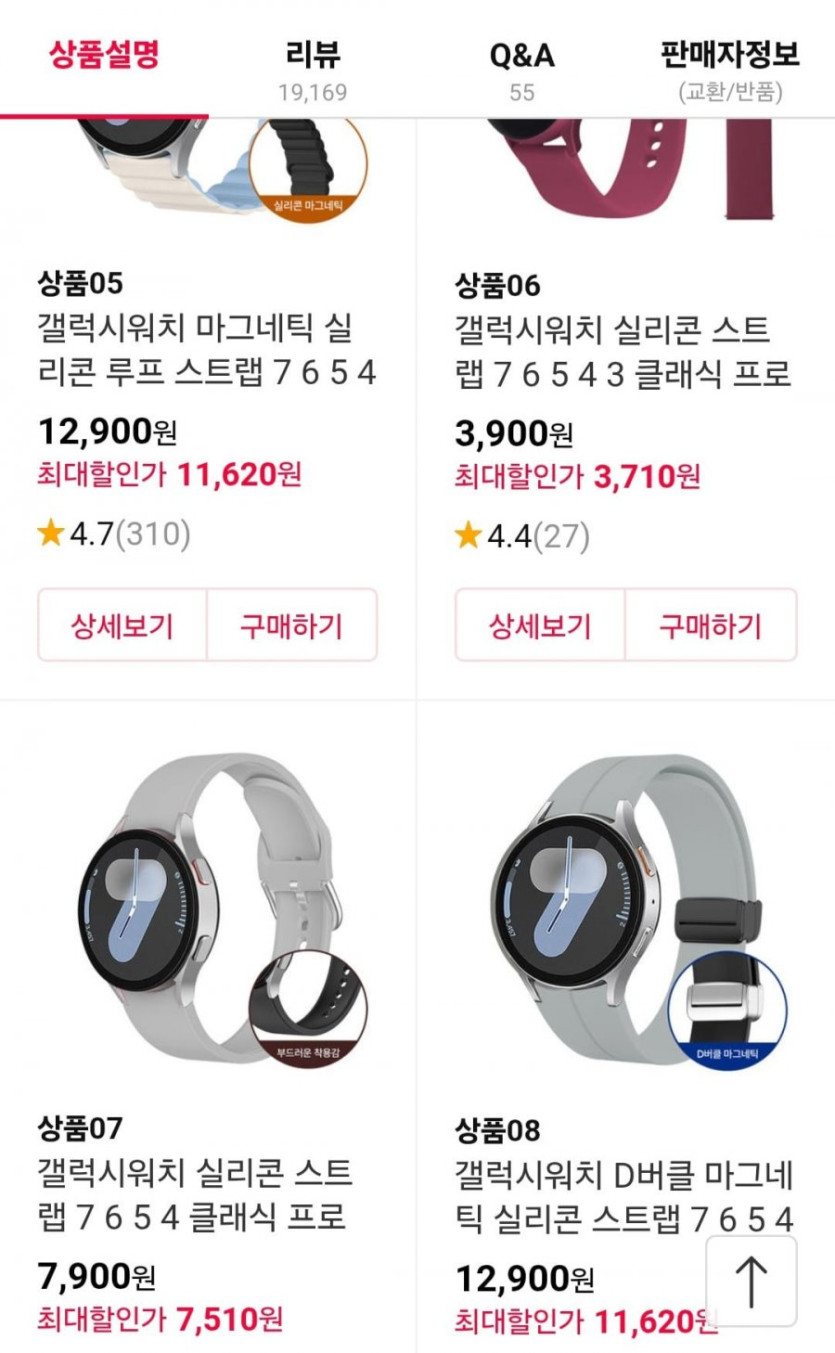Image resolution: width=835 pixels, height=1353 pixels.
Task: Tap 상세보기 for 상품06
Action: tap(540, 626)
